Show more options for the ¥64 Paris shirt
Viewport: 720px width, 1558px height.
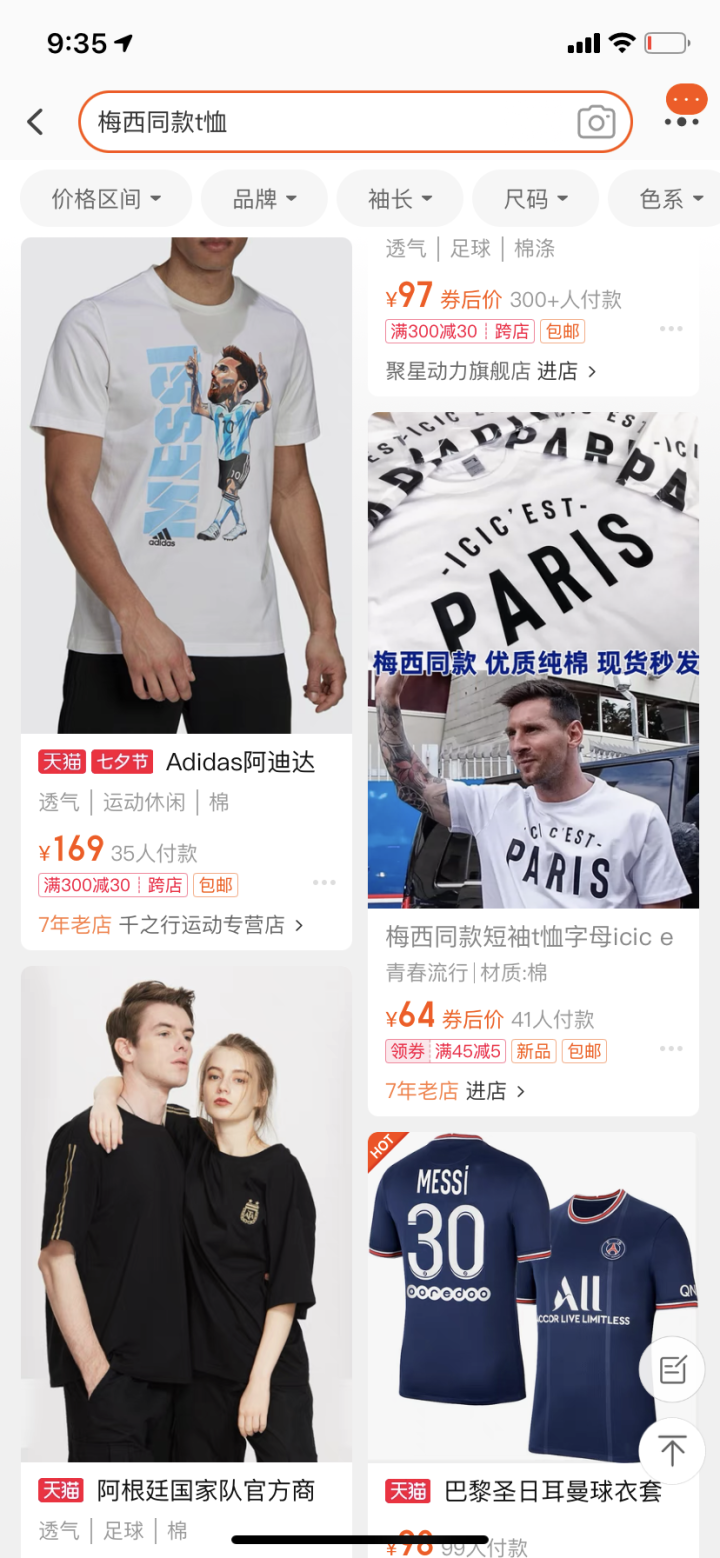pos(671,1049)
